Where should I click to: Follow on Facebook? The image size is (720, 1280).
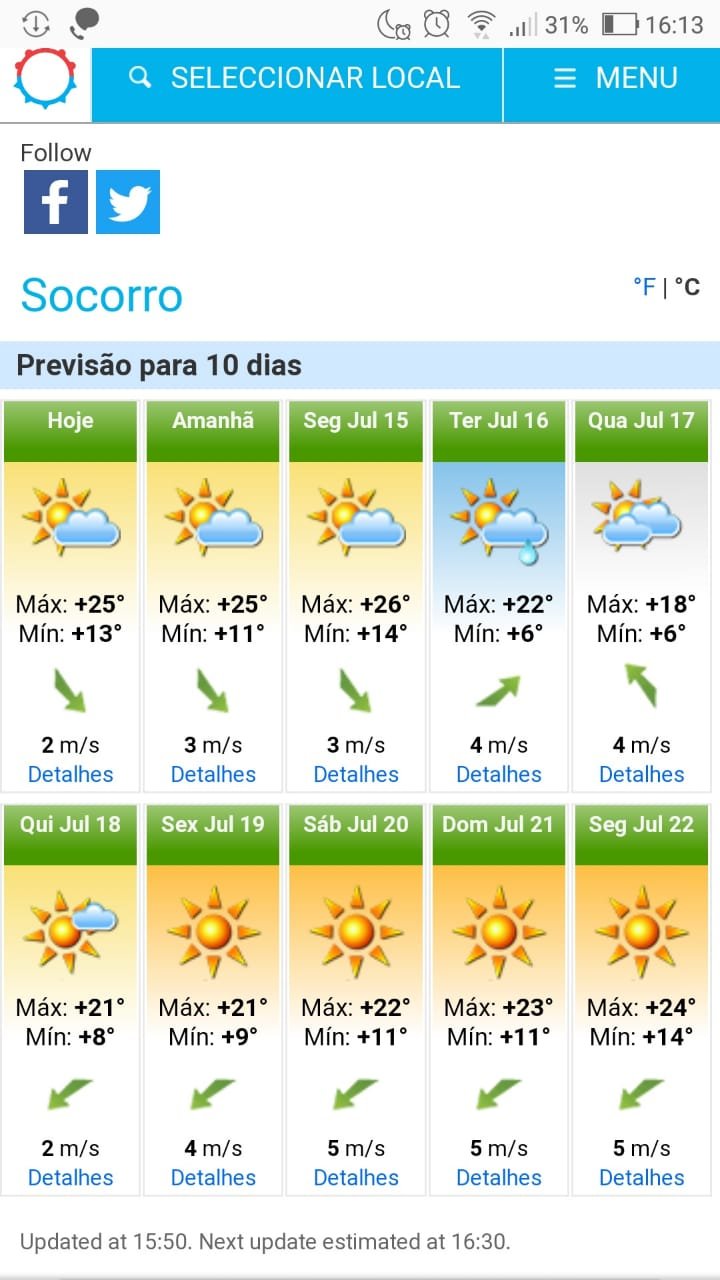(56, 202)
